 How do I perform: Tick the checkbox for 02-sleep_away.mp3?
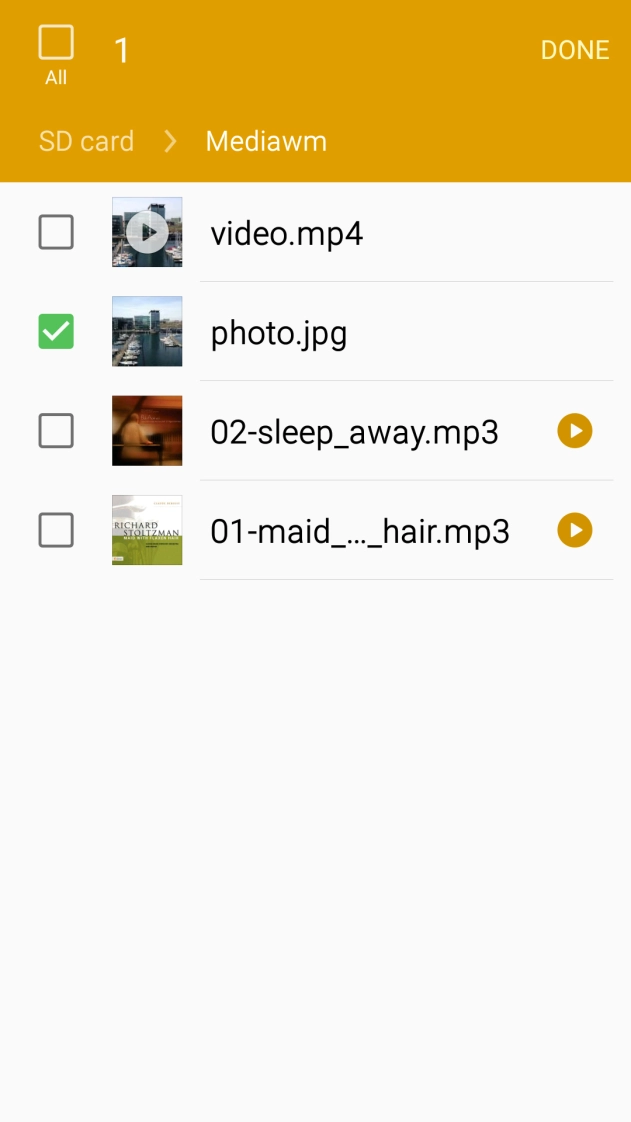click(56, 431)
